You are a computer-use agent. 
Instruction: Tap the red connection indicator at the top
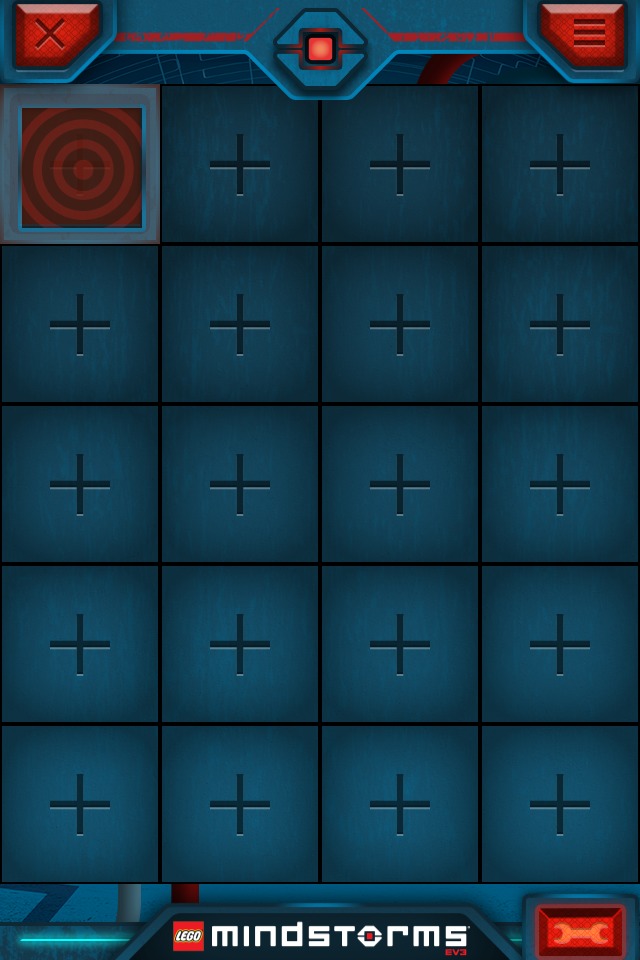320,49
